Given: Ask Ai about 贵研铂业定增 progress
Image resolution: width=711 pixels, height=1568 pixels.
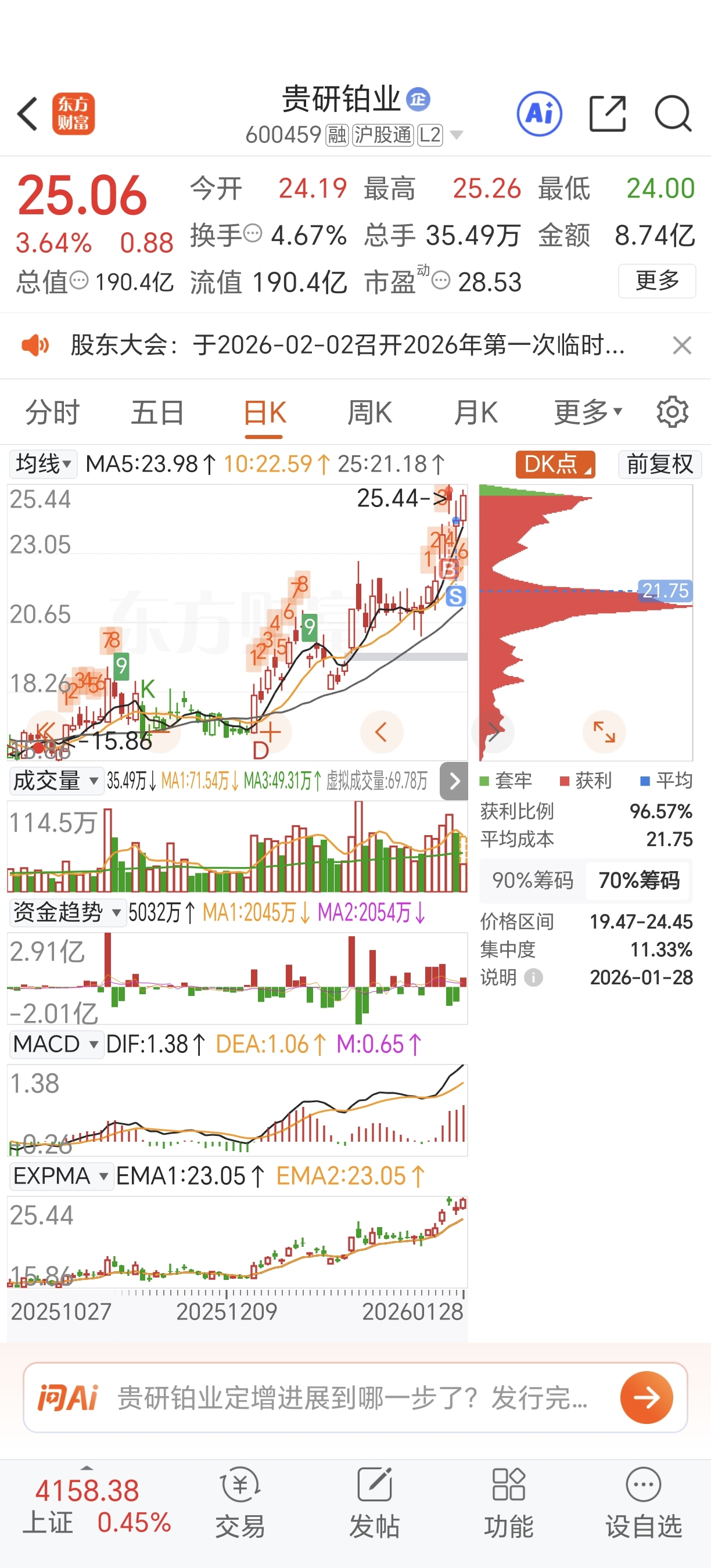Looking at the screenshot, I should coord(647,1397).
